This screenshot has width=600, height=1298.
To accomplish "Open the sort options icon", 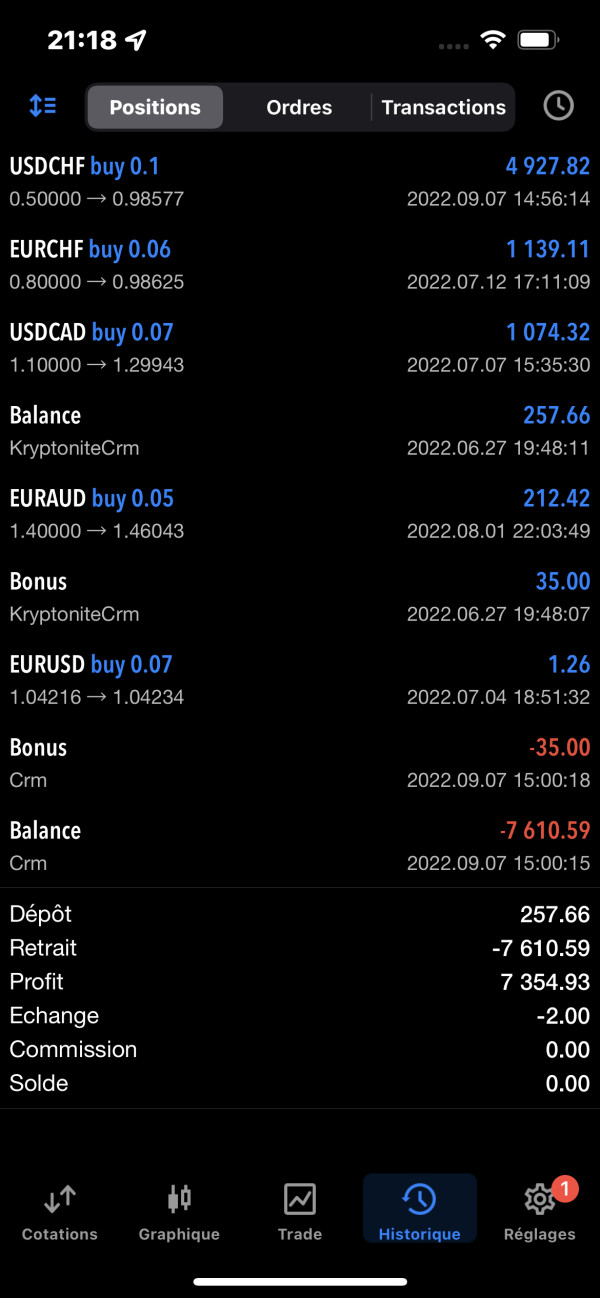I will (42, 106).
